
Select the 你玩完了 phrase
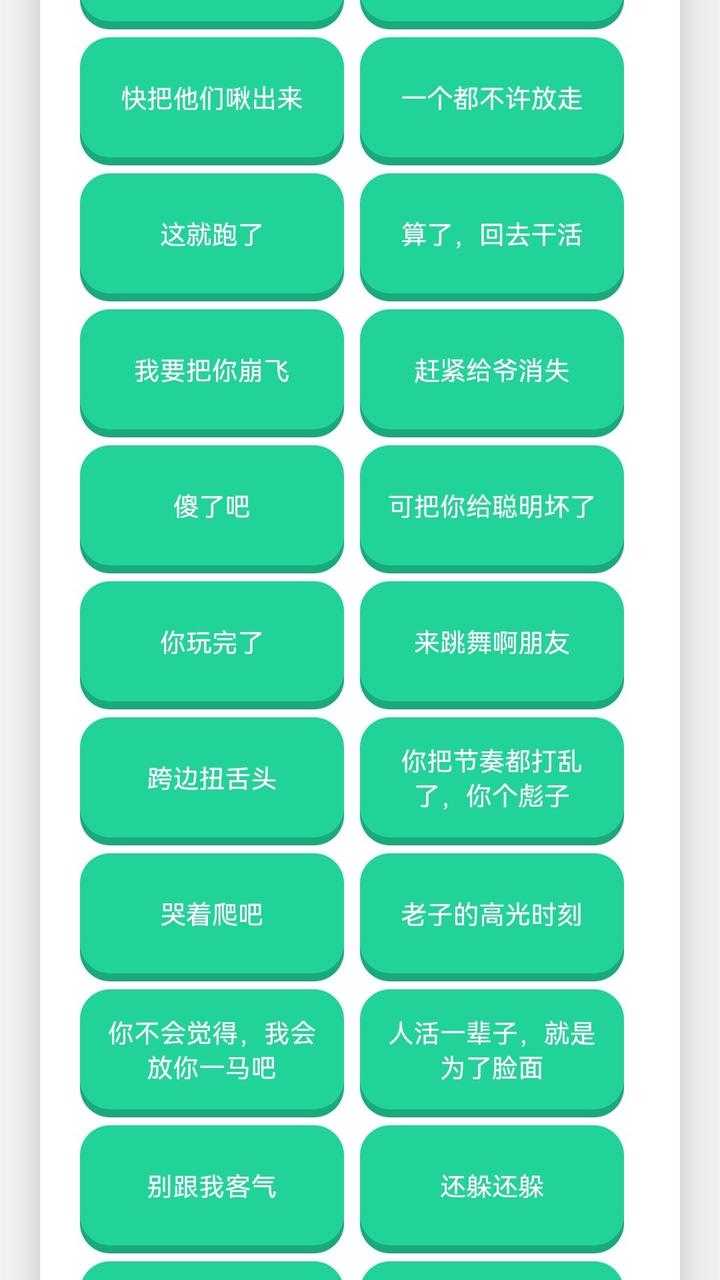tap(212, 643)
